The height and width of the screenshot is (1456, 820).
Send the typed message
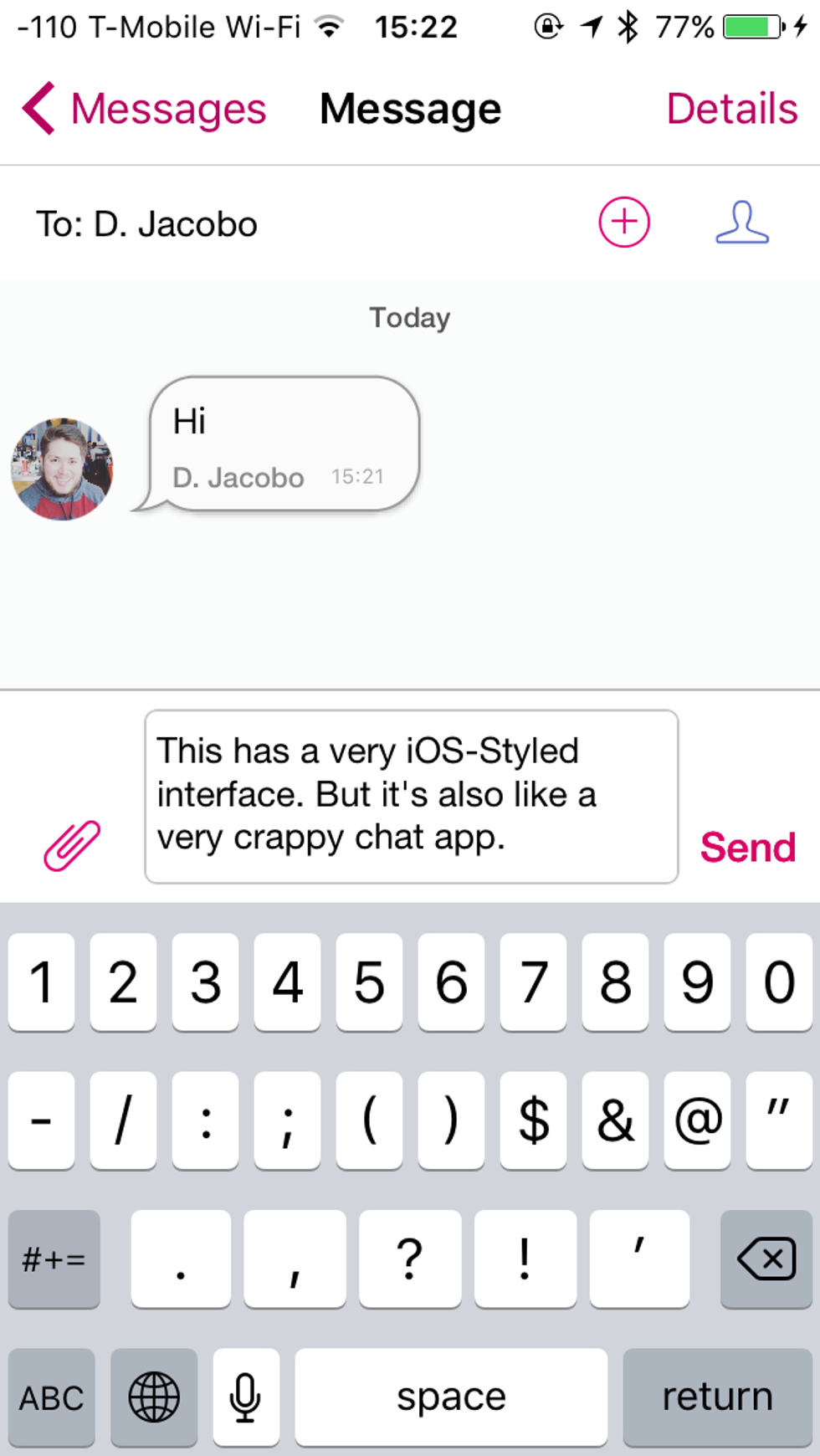pos(747,847)
